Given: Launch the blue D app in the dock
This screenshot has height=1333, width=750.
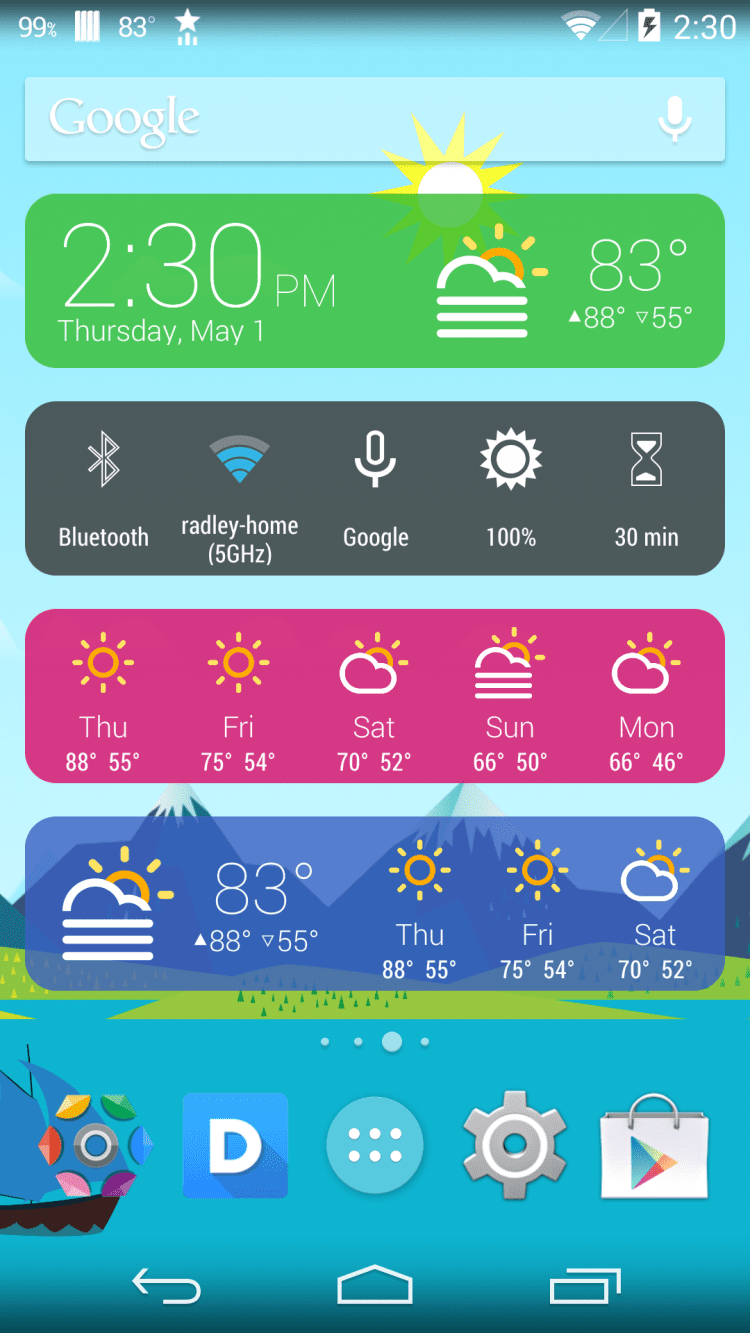Looking at the screenshot, I should (235, 1145).
